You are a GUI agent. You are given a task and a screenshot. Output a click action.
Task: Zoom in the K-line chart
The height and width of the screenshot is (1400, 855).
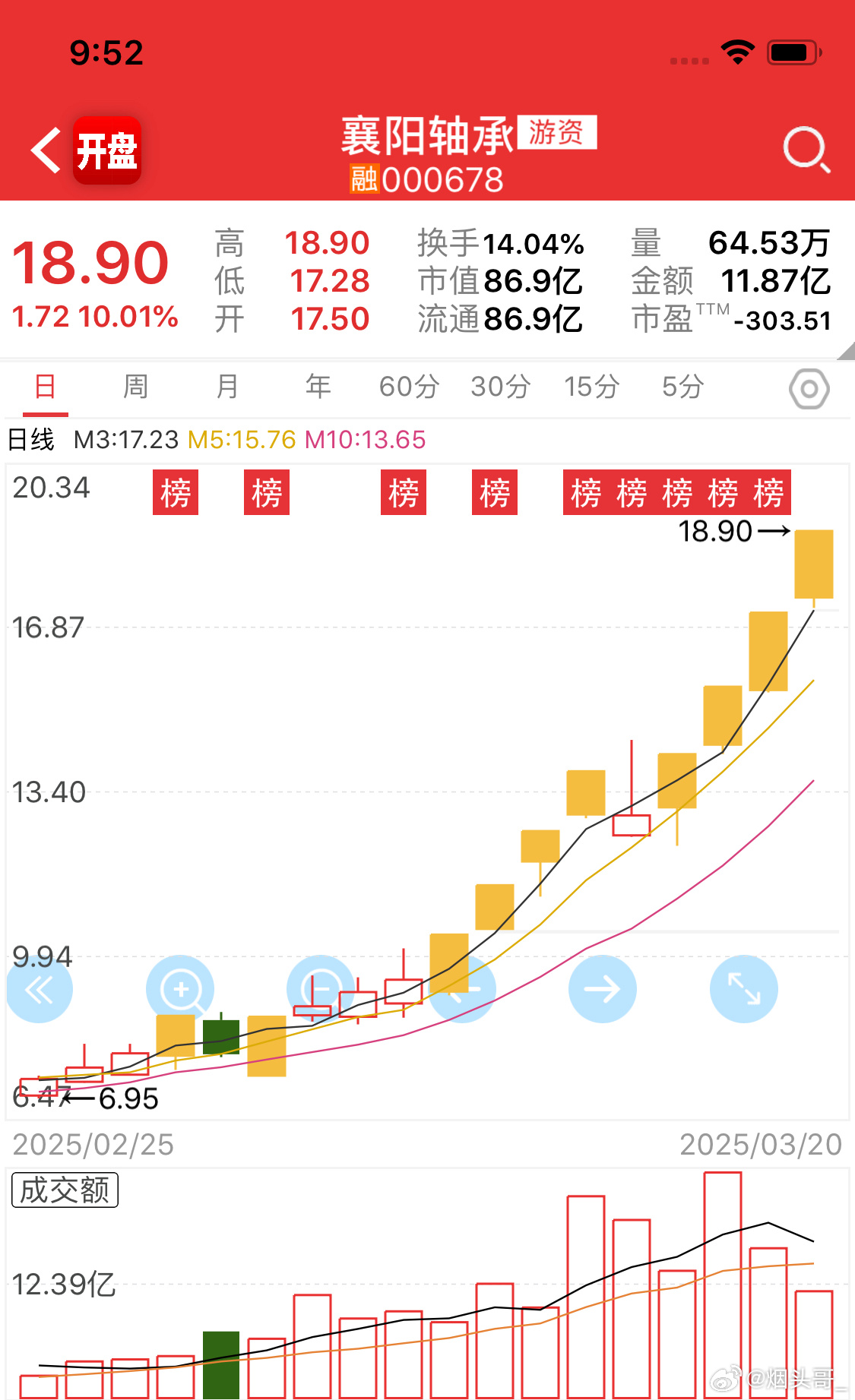(x=180, y=989)
